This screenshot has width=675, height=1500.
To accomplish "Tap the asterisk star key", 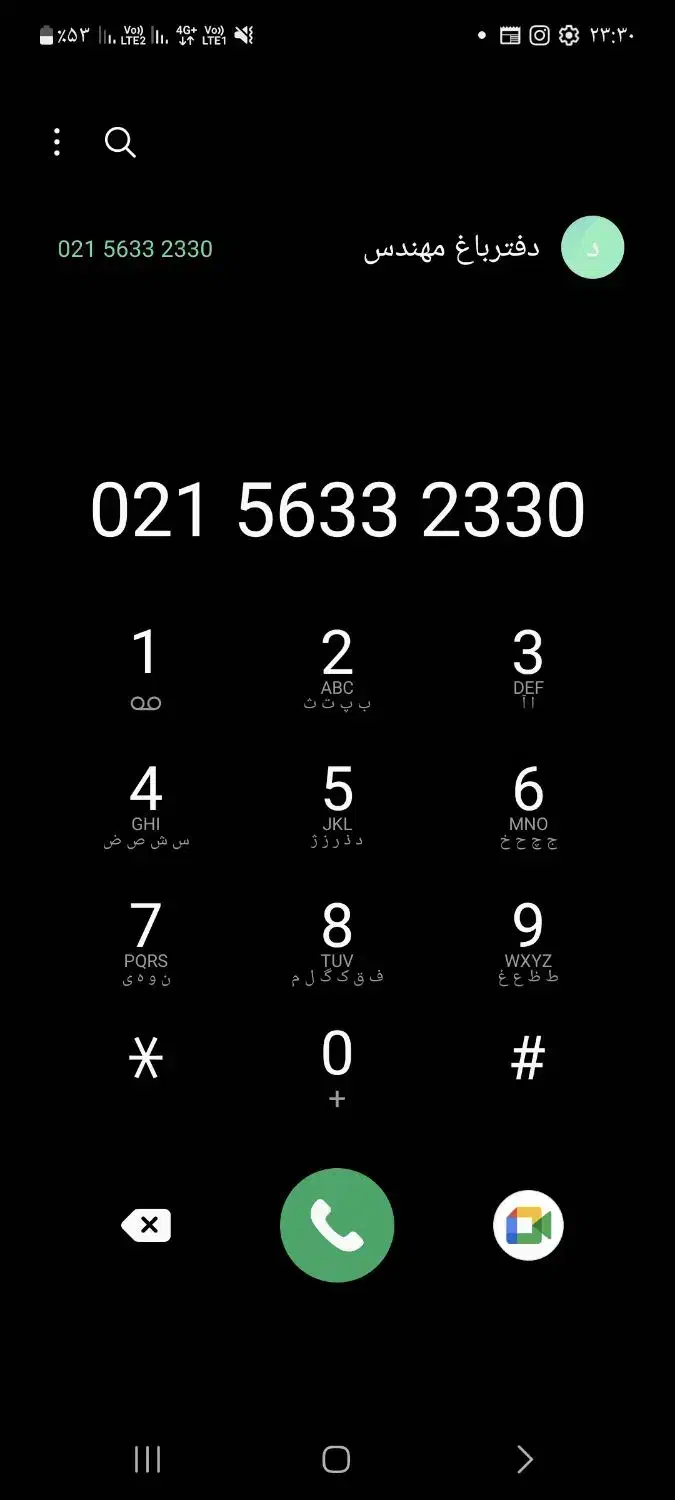I will (146, 1058).
